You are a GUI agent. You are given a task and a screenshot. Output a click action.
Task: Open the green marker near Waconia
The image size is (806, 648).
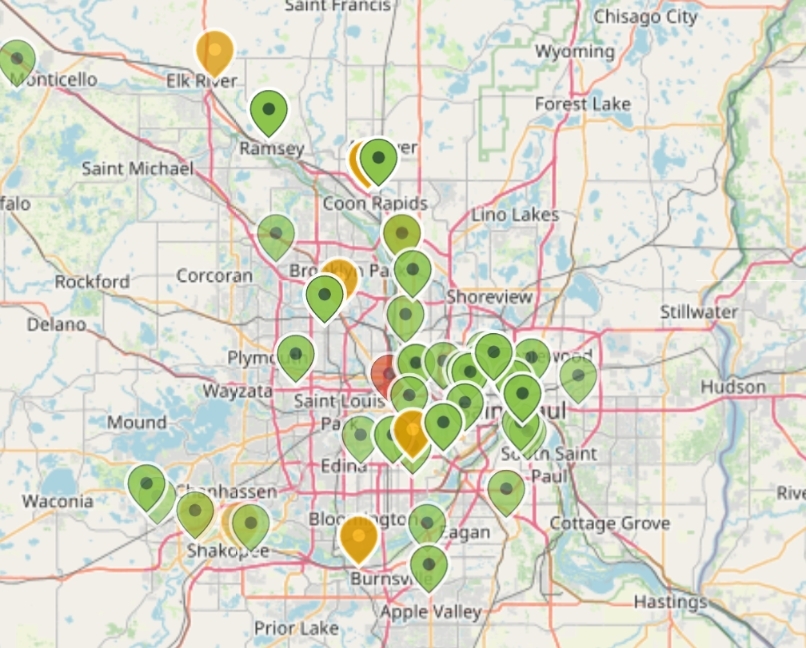[147, 485]
